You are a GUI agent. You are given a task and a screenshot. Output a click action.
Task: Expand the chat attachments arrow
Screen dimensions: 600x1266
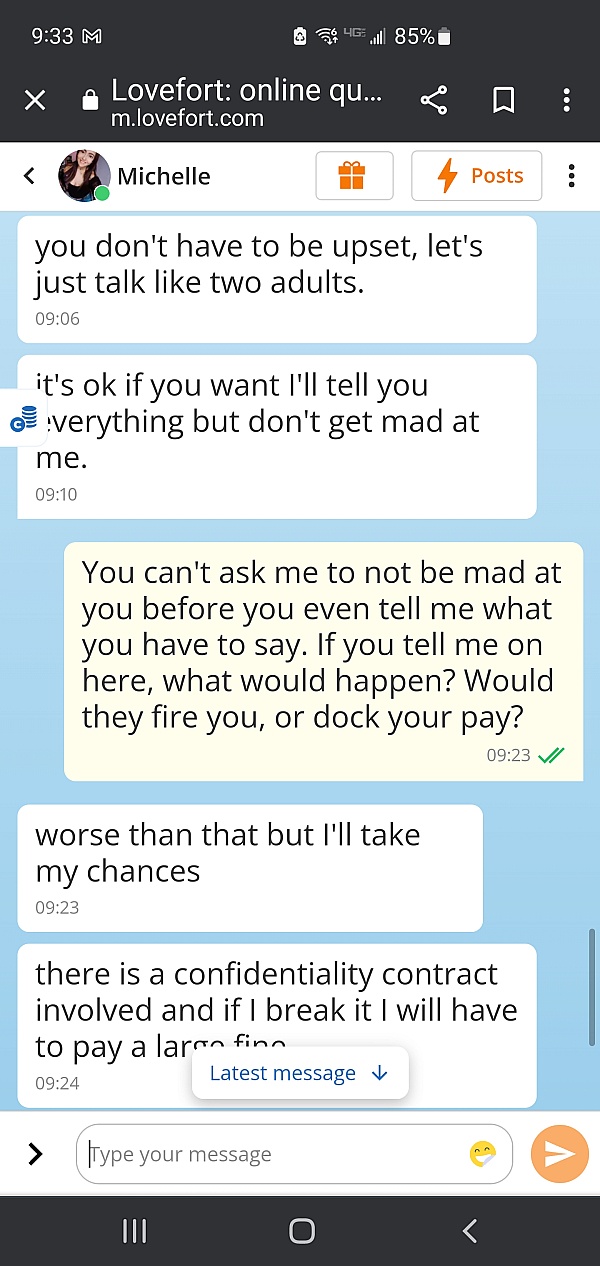coord(35,1154)
